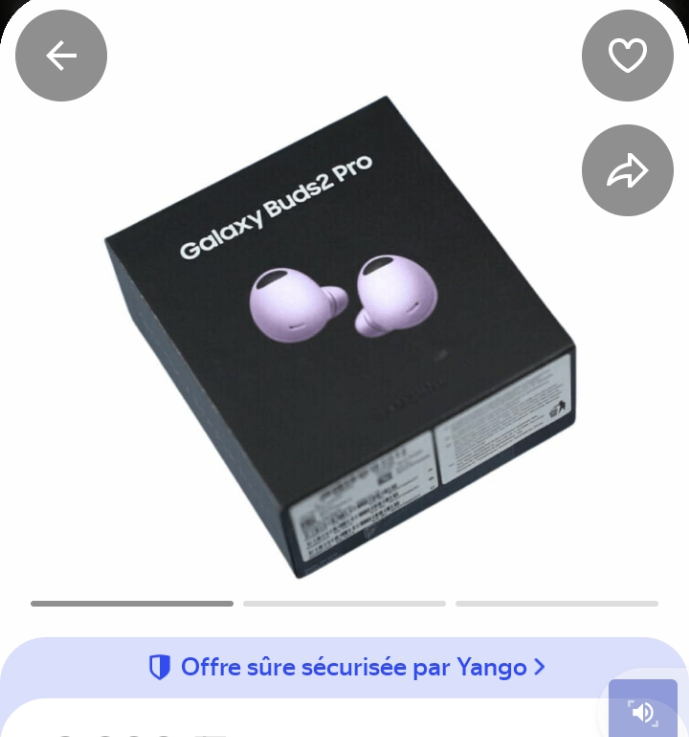689x737 pixels.
Task: Share this Galaxy Buds2 Pro listing
Action: tap(627, 171)
